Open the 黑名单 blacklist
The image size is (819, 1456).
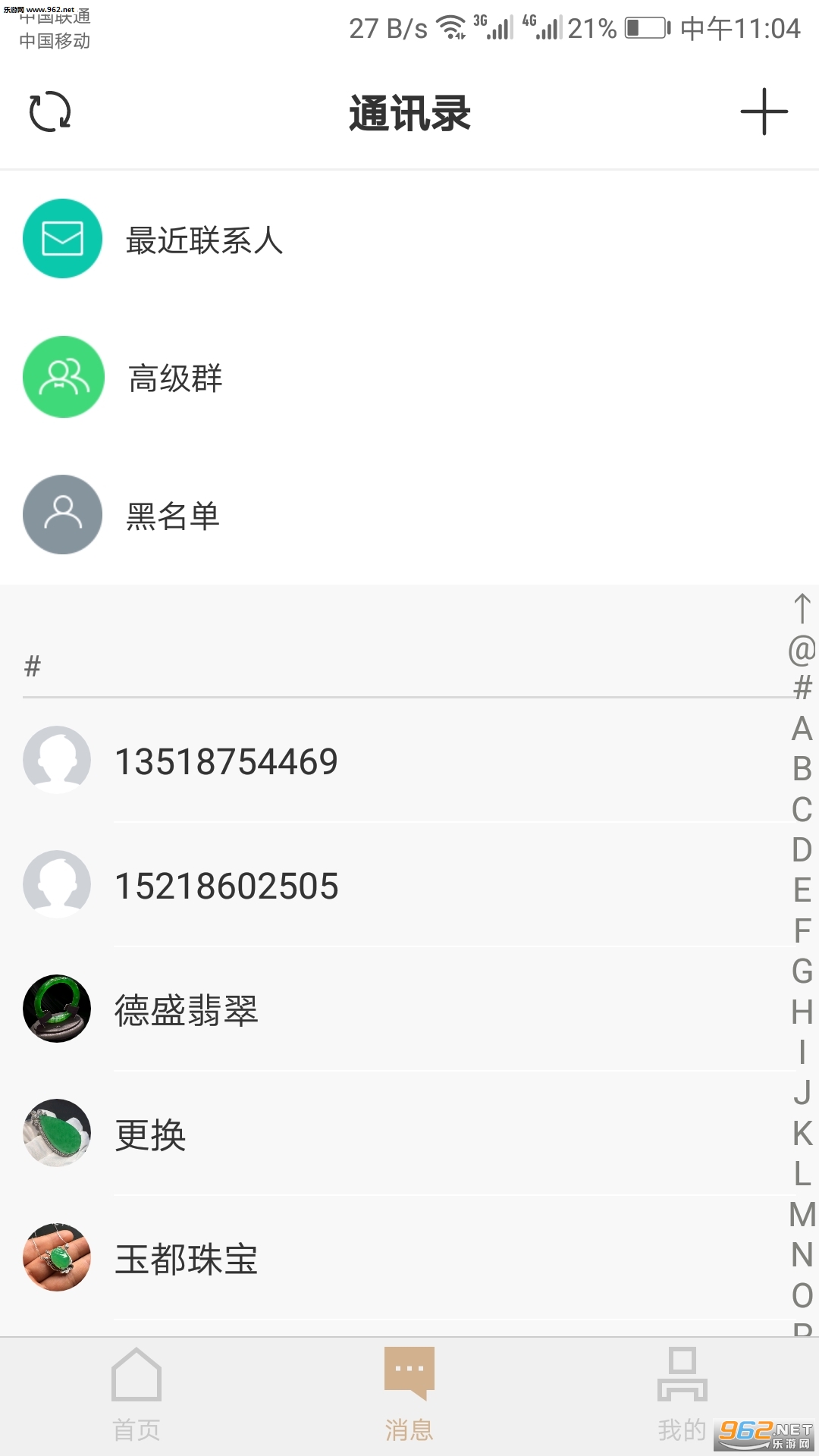172,516
